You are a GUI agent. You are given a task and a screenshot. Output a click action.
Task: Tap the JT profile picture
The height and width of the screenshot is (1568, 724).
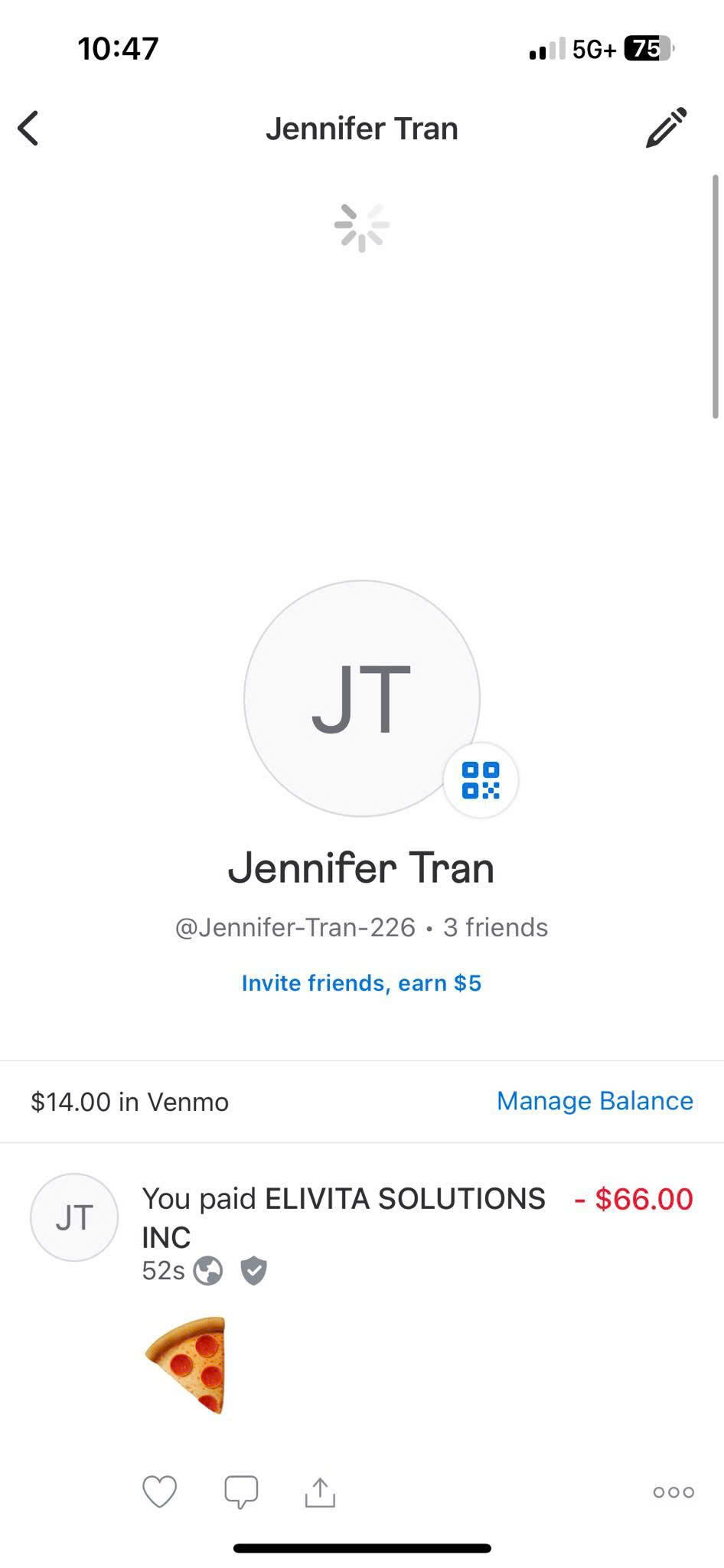tap(362, 698)
